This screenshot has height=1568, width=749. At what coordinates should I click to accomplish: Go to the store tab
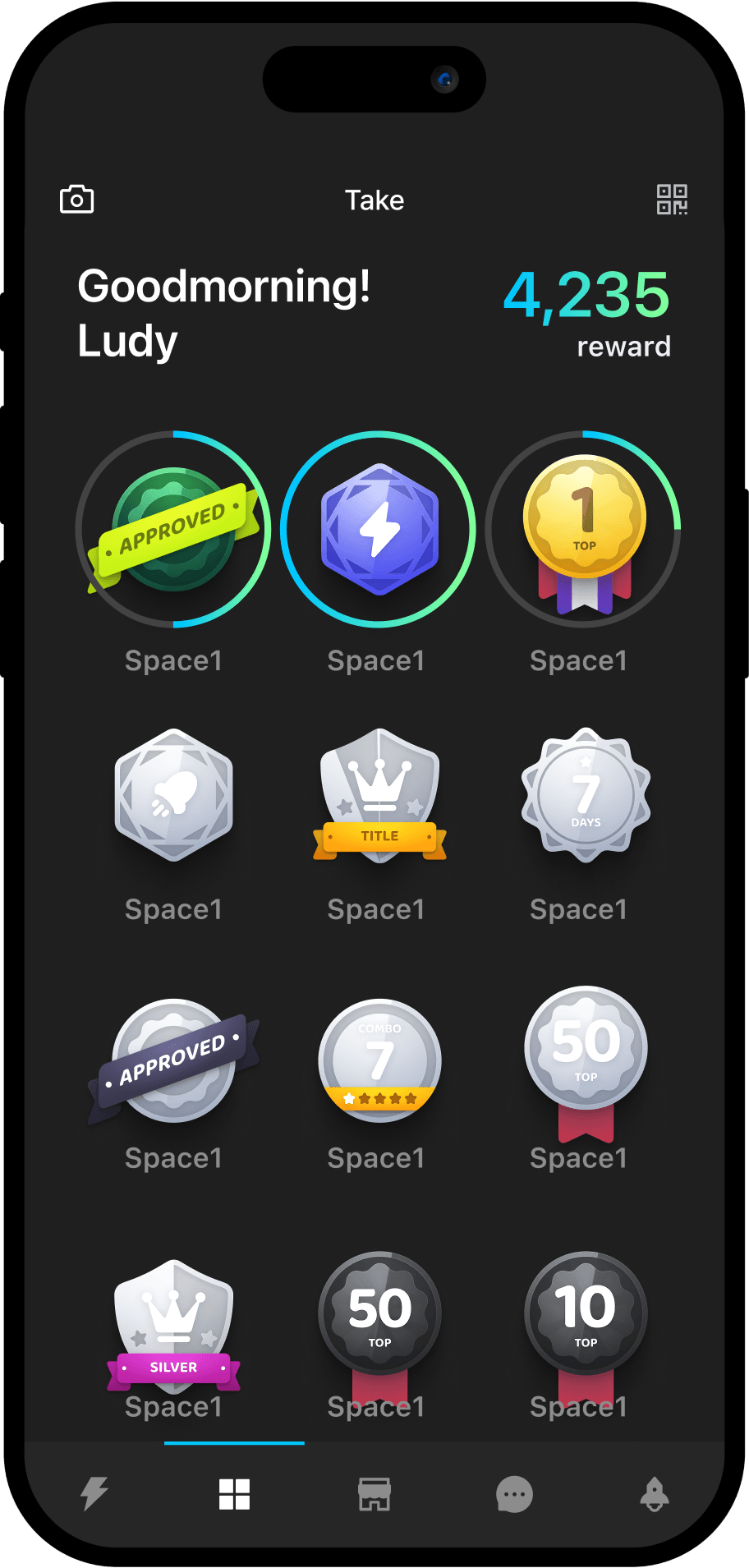point(374,1494)
